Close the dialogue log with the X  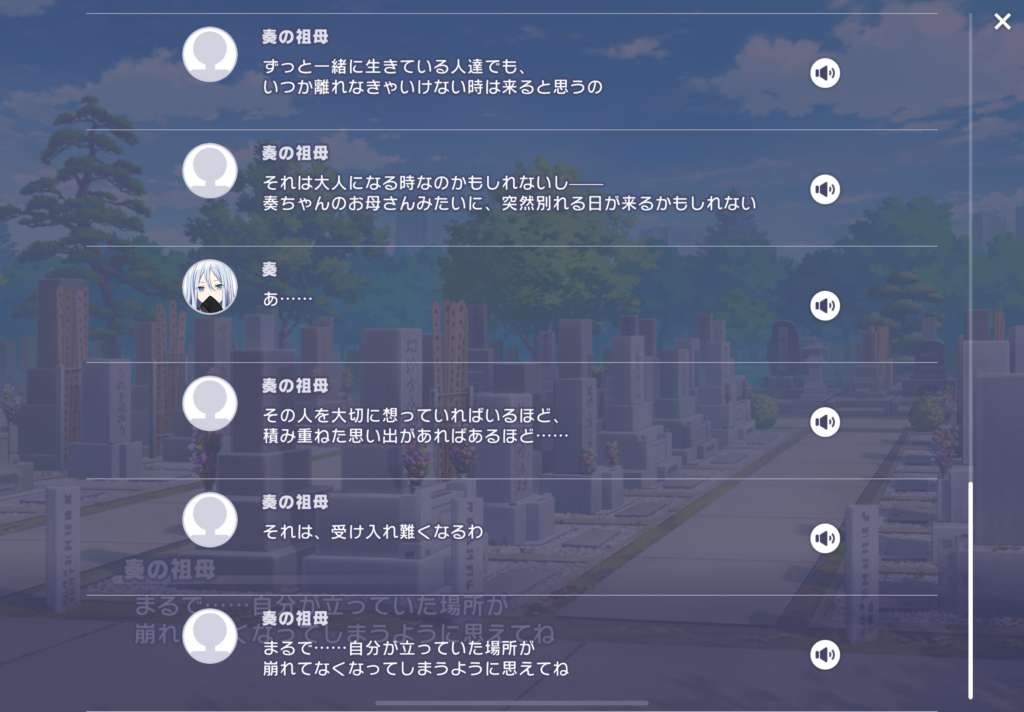click(x=1002, y=22)
